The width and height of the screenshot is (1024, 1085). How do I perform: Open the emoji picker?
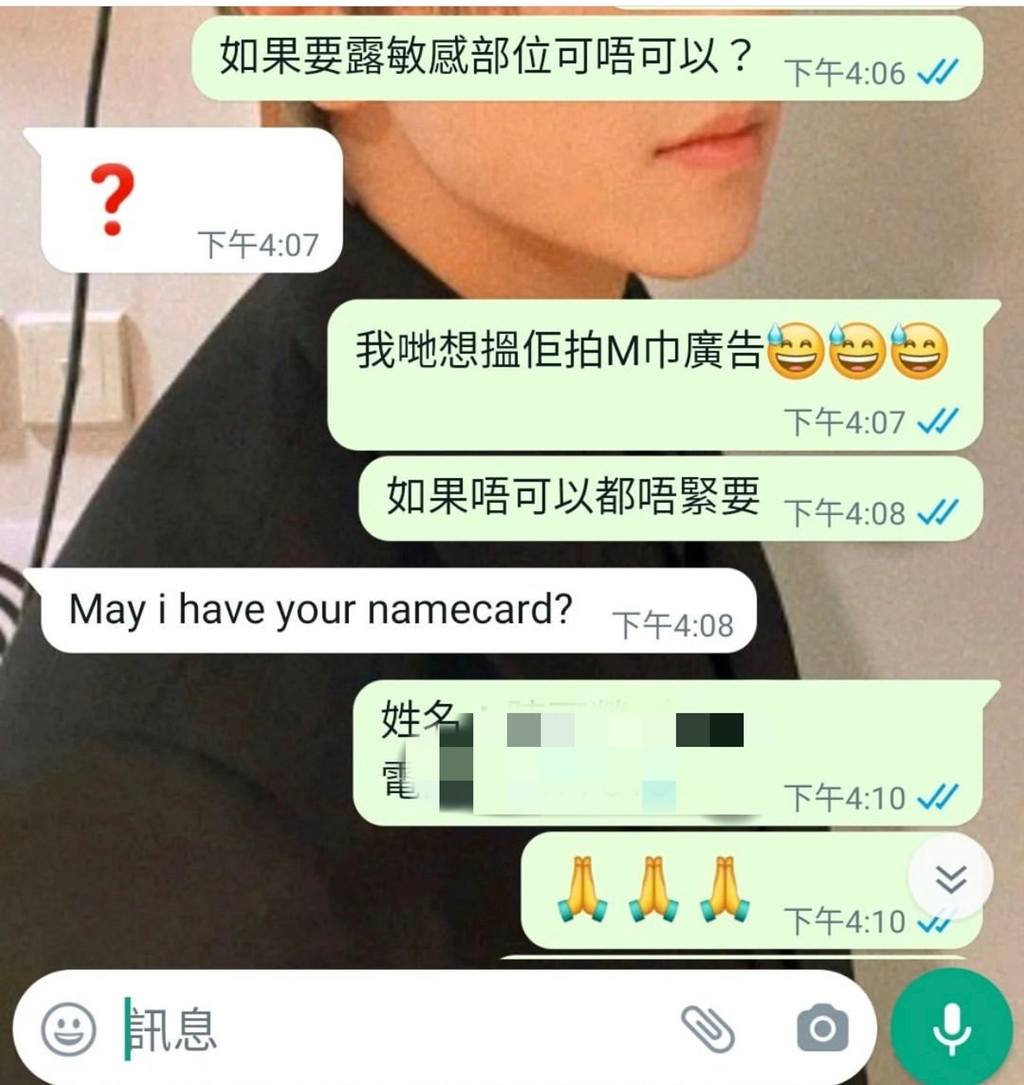point(69,1029)
